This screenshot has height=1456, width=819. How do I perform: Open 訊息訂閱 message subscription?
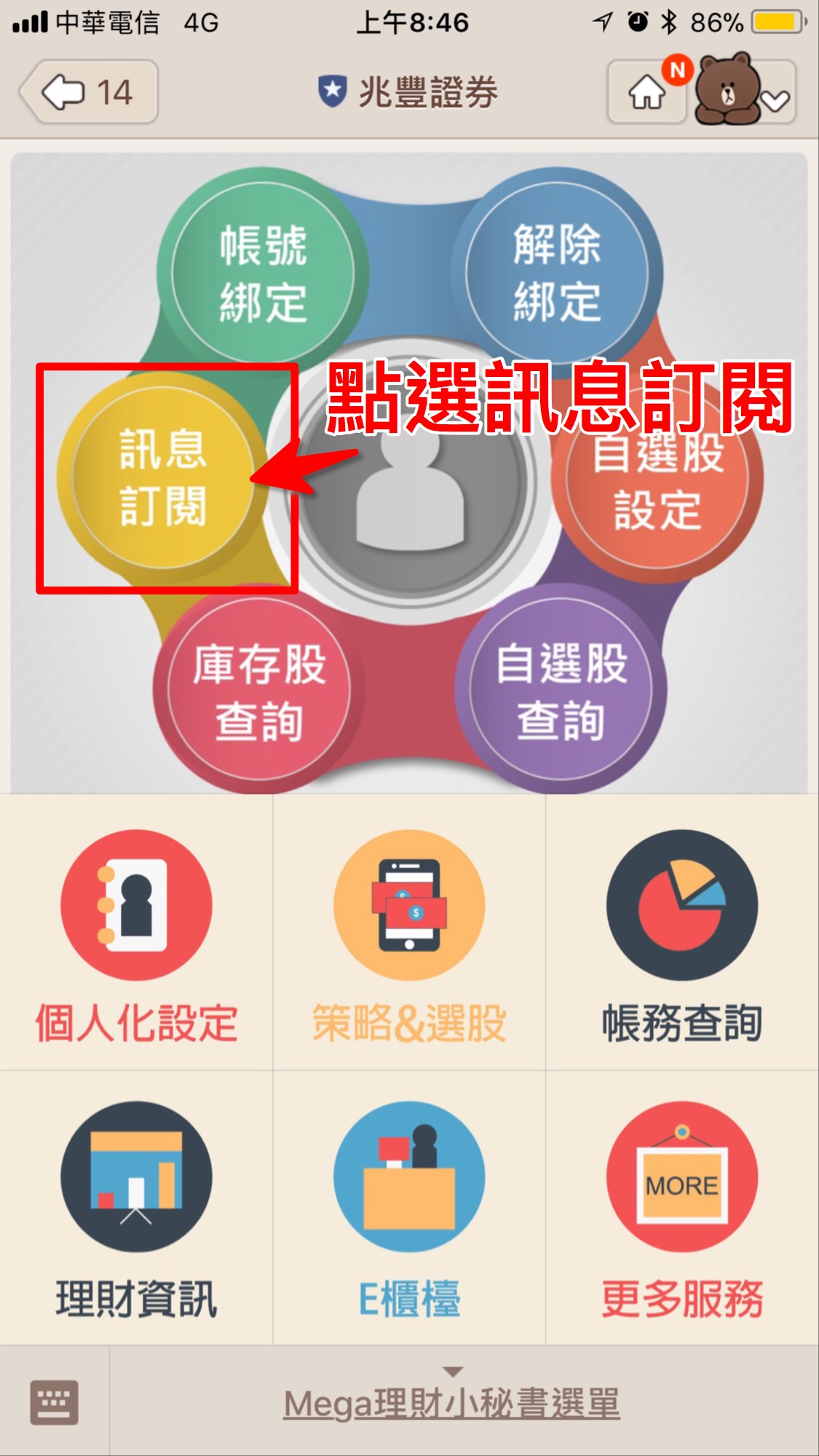163,477
